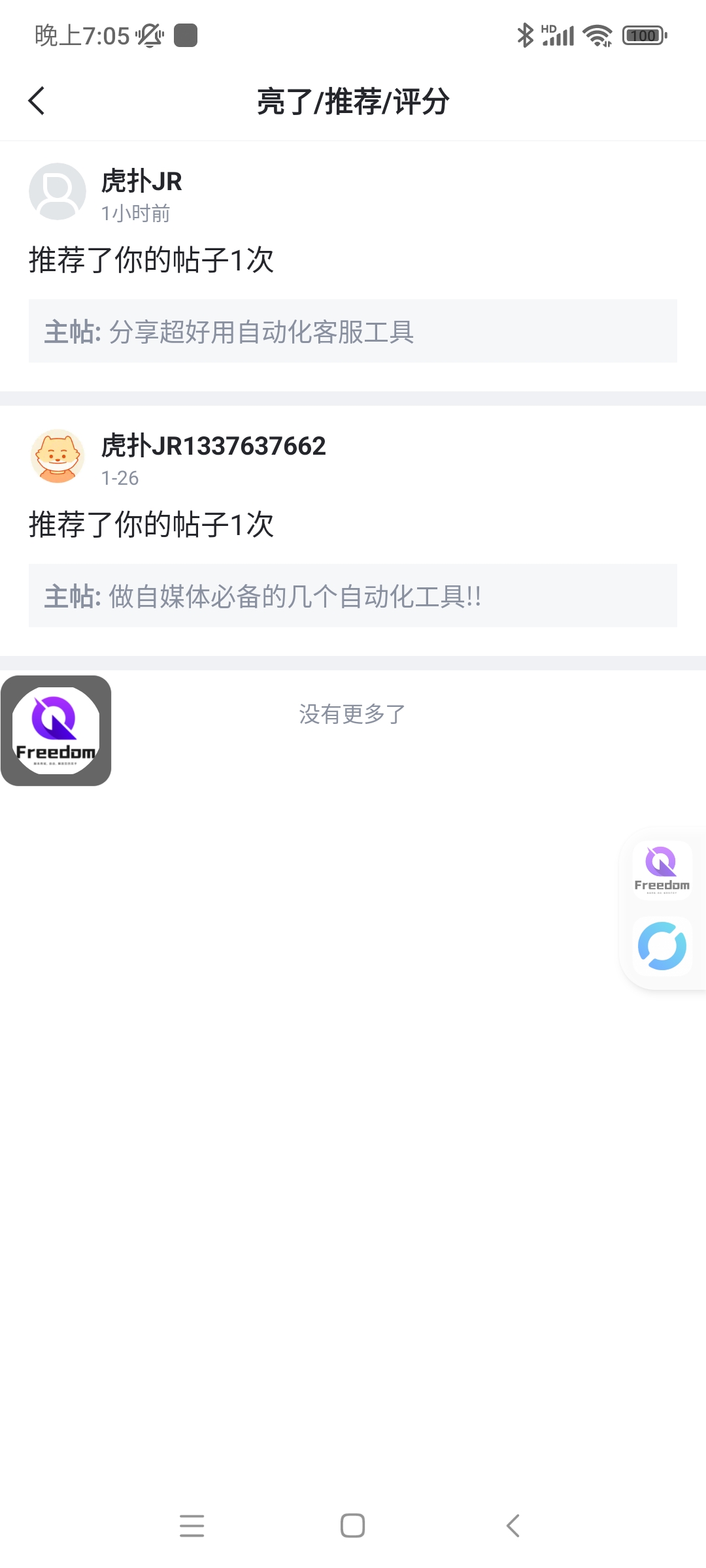Tap the blue circular refresh icon

(662, 946)
